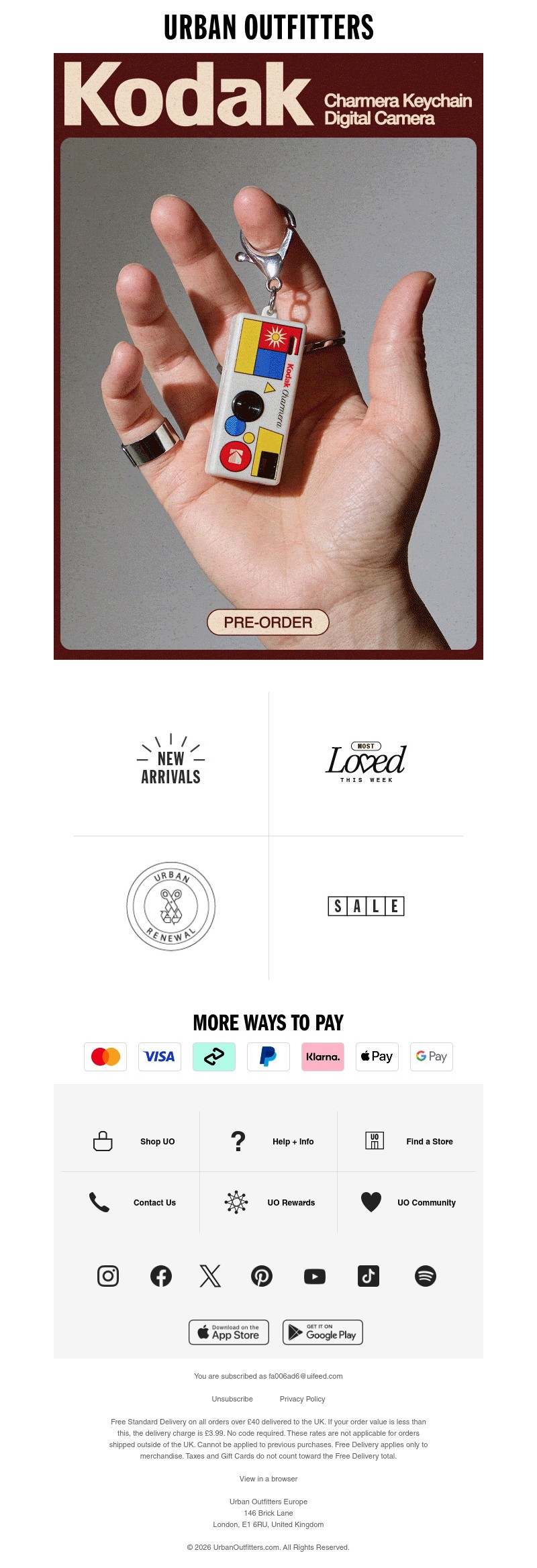
Task: Get the app on Google Play
Action: [x=323, y=1332]
